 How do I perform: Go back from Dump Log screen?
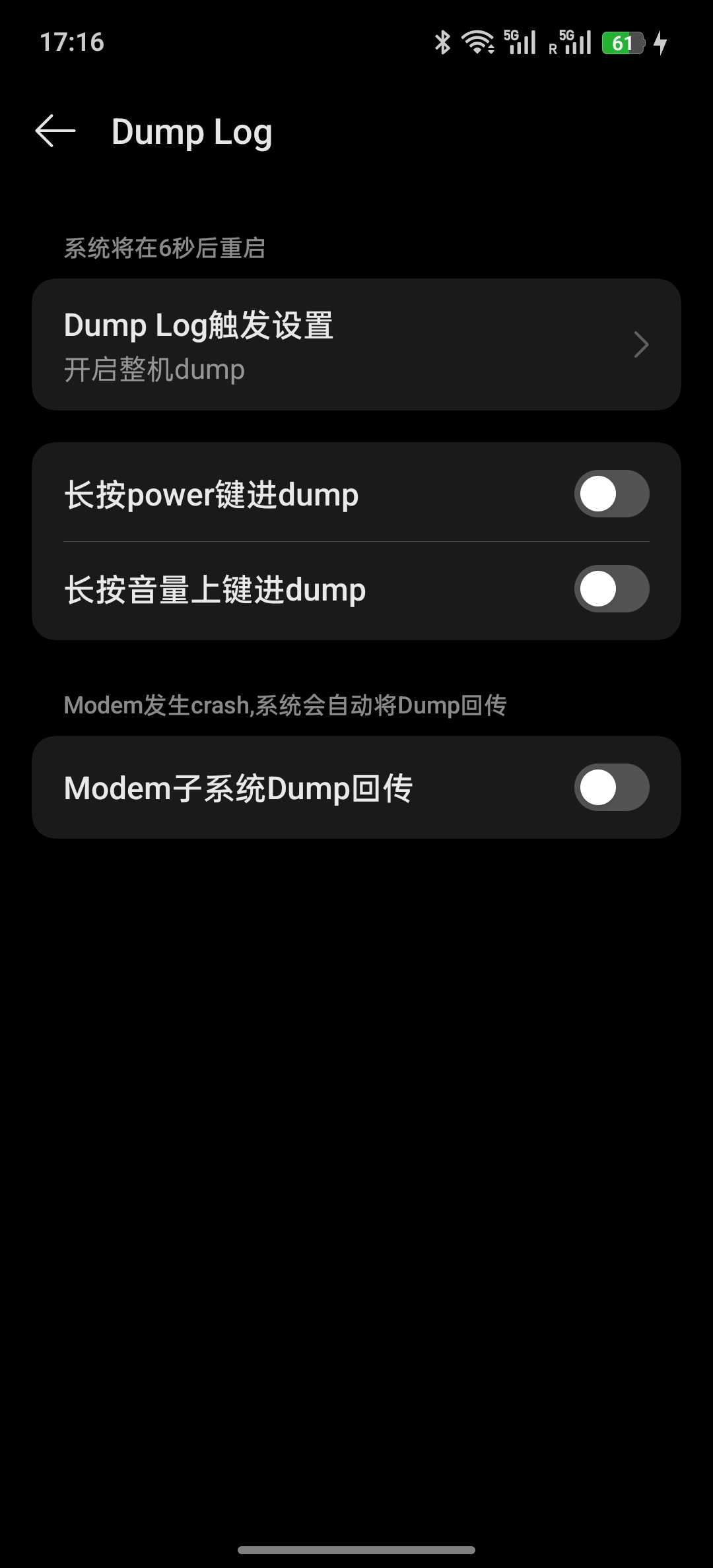(55, 131)
